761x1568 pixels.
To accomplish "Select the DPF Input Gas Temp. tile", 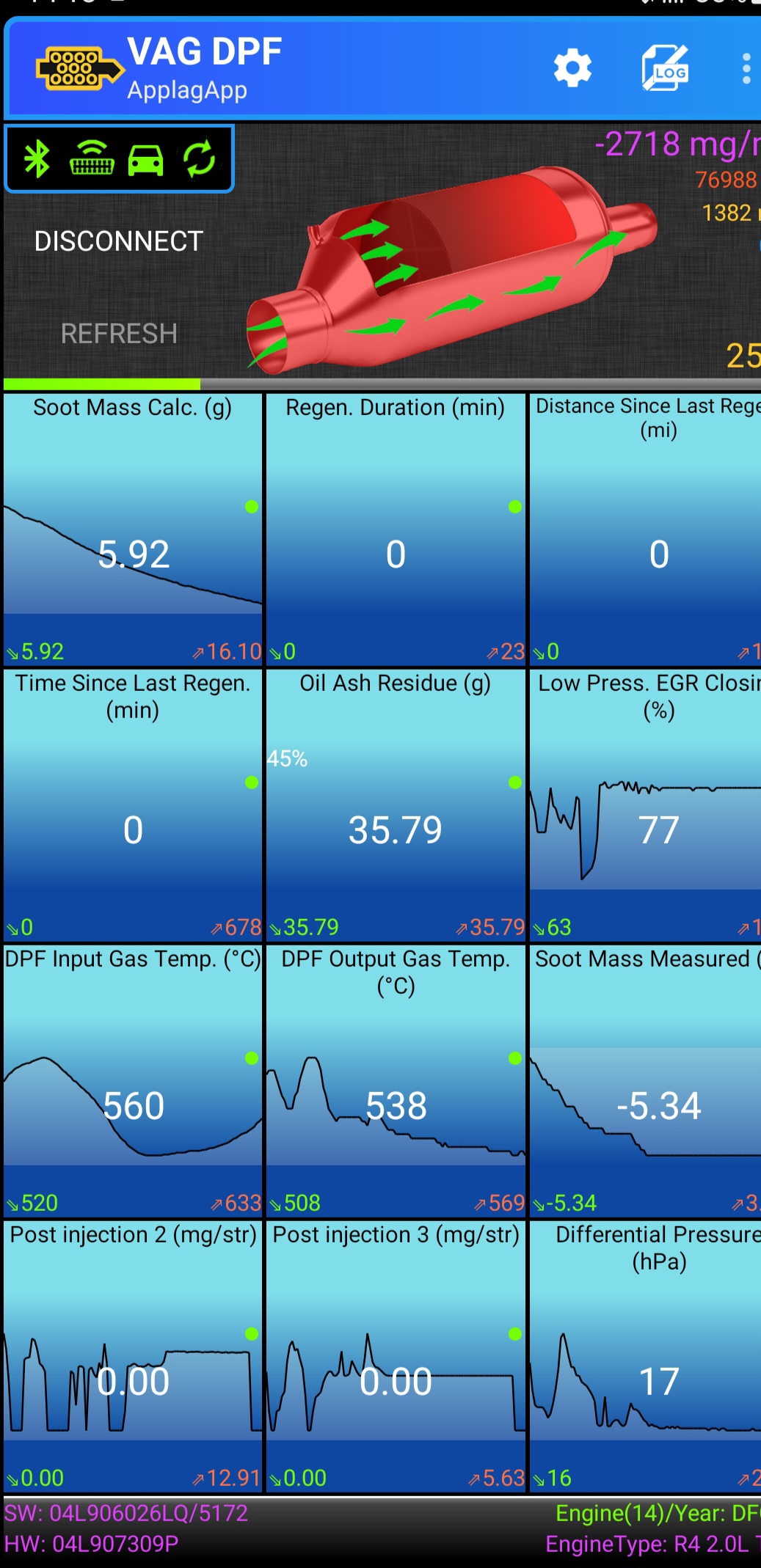I will click(x=133, y=1080).
